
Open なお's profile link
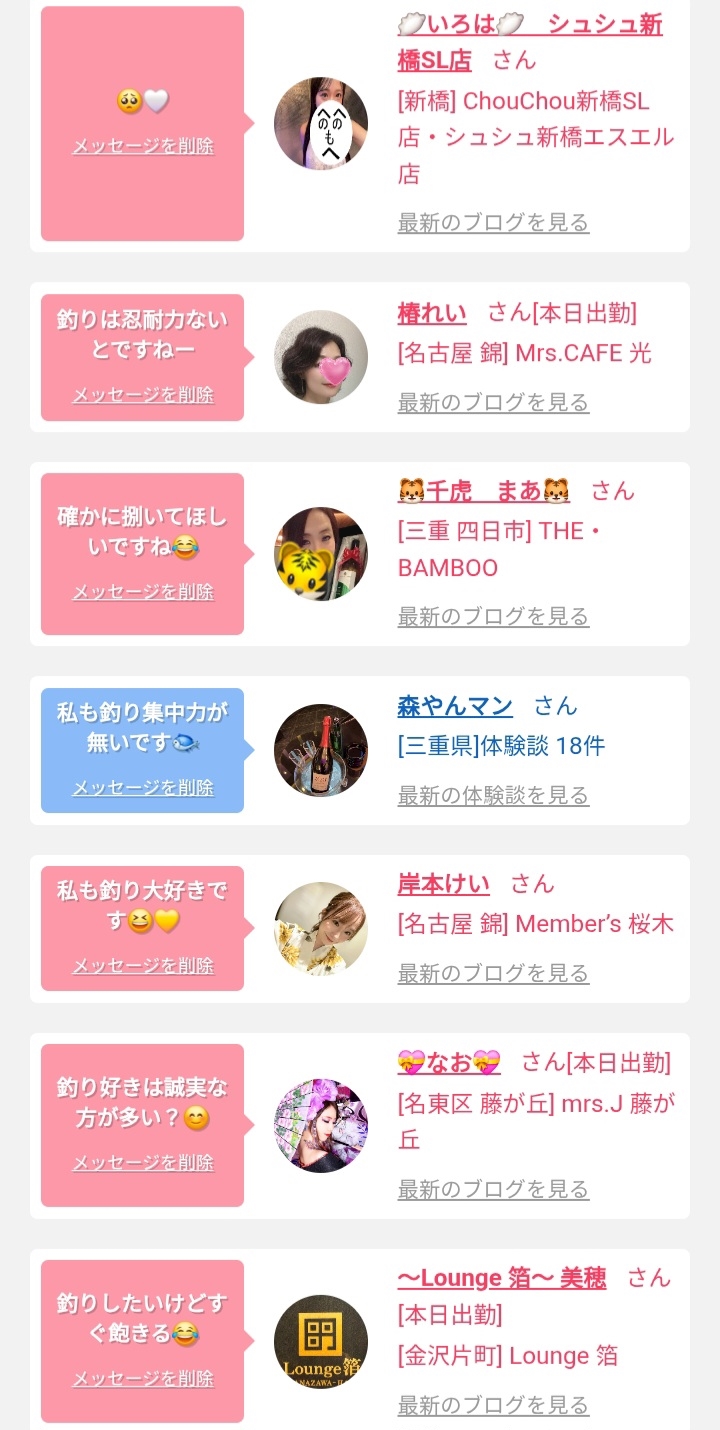[449, 1062]
